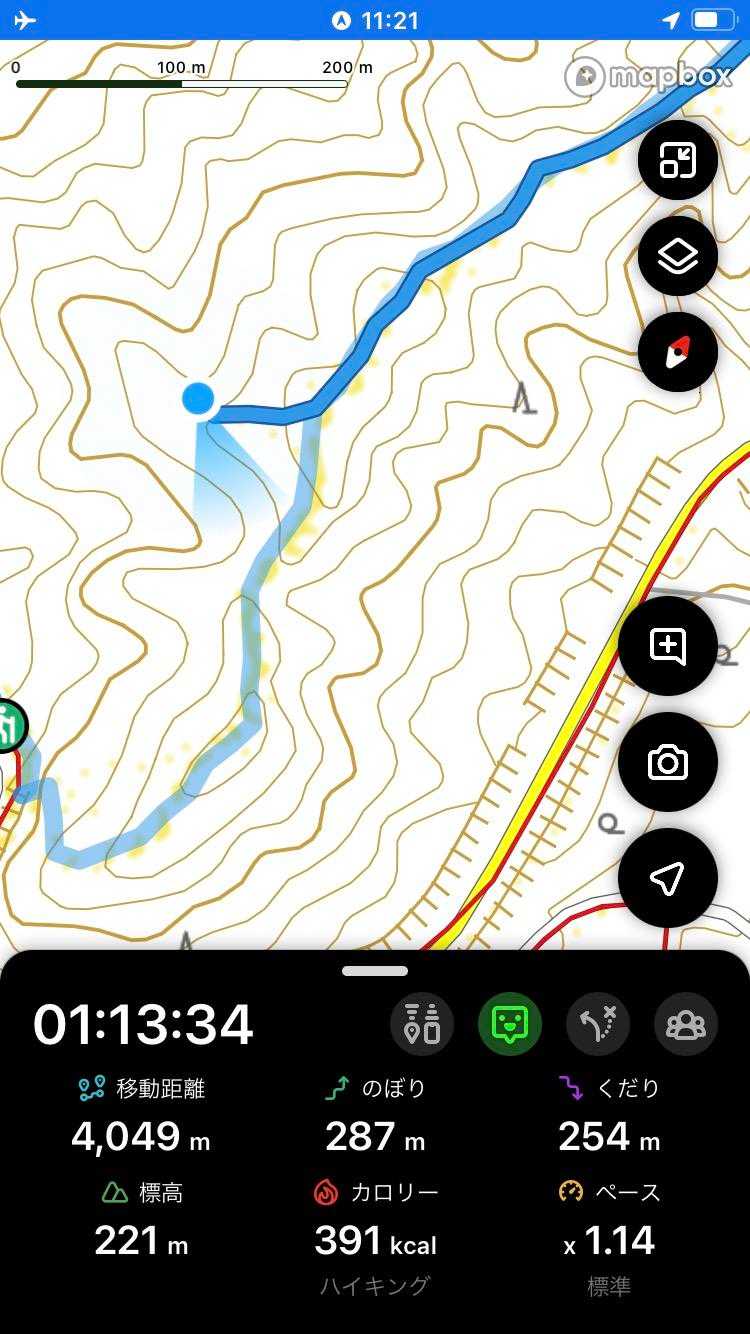Tap the mapbox attribution logo
The width and height of the screenshot is (750, 1334).
tap(649, 76)
